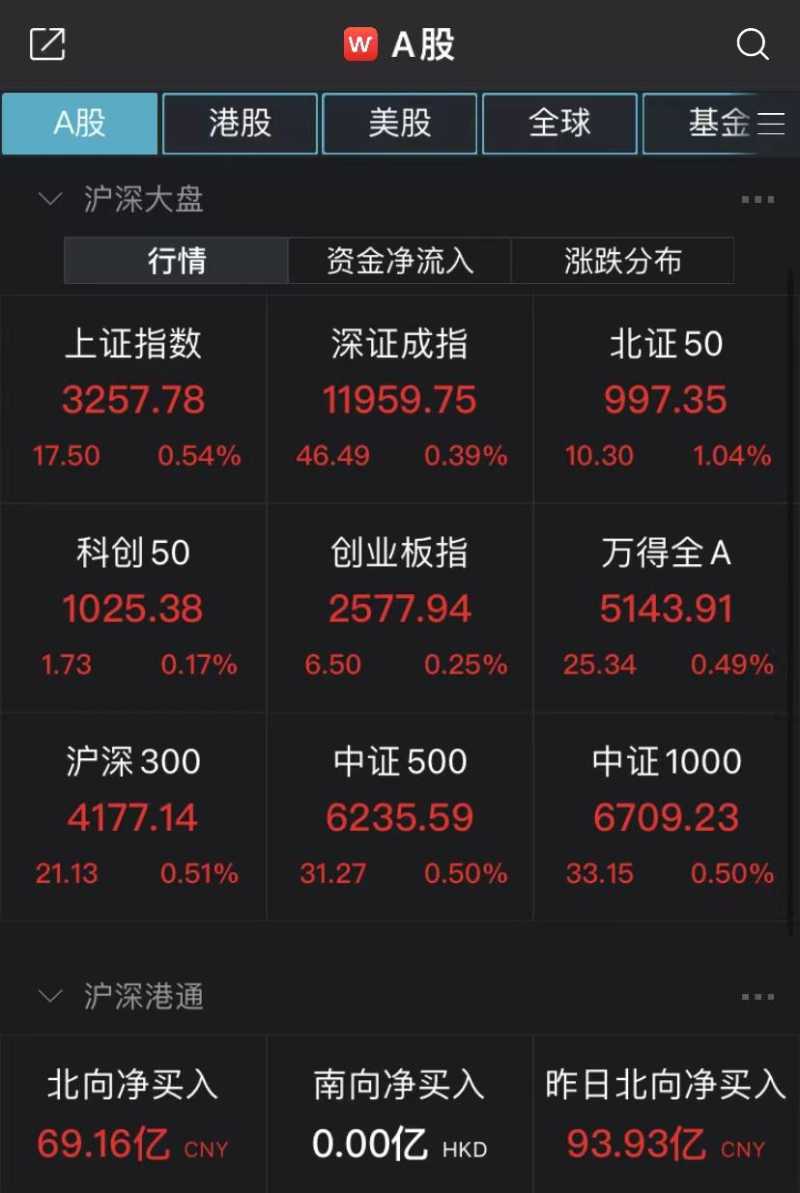Open more options for 沪深大盘
The height and width of the screenshot is (1193, 800).
[757, 199]
